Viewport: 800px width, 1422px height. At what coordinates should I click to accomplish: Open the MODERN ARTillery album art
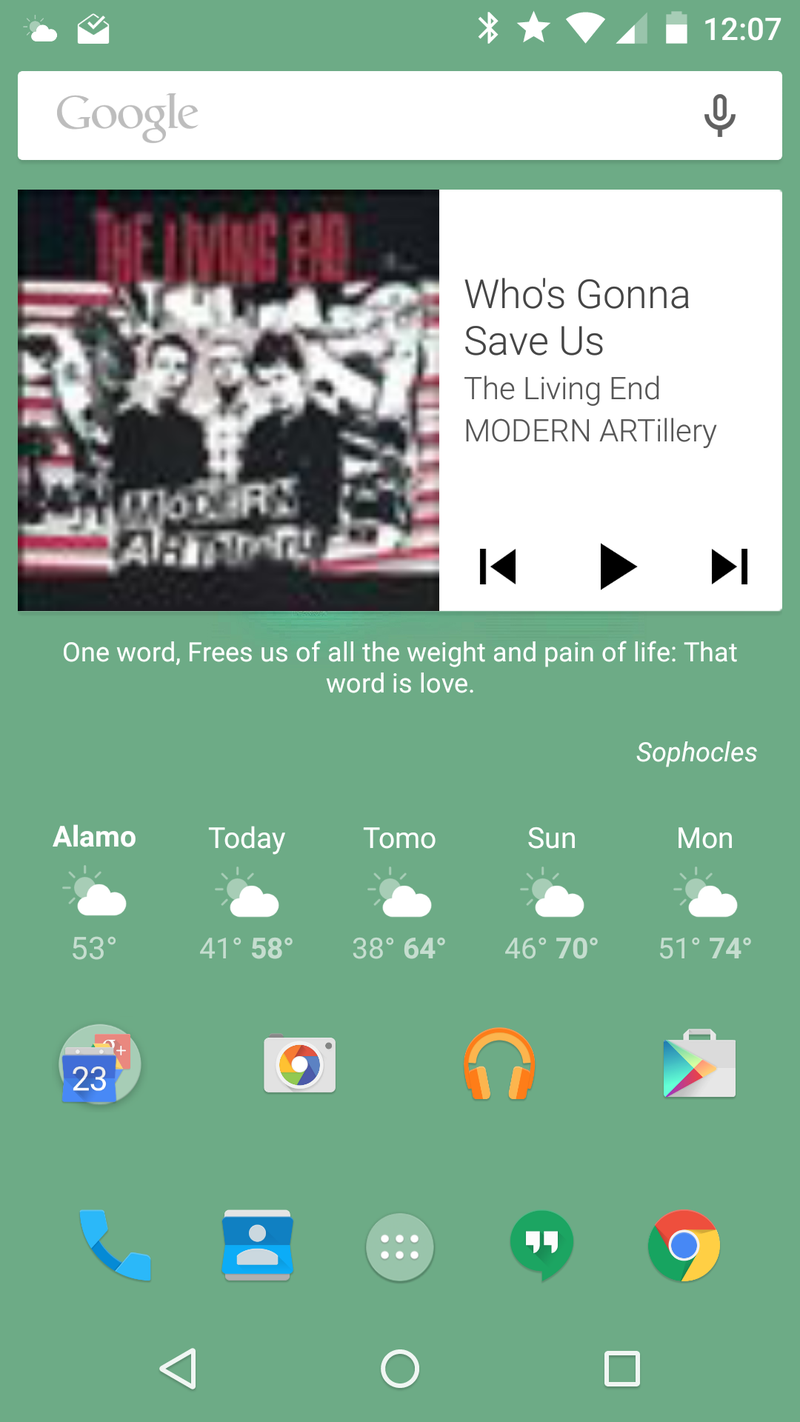(x=228, y=400)
